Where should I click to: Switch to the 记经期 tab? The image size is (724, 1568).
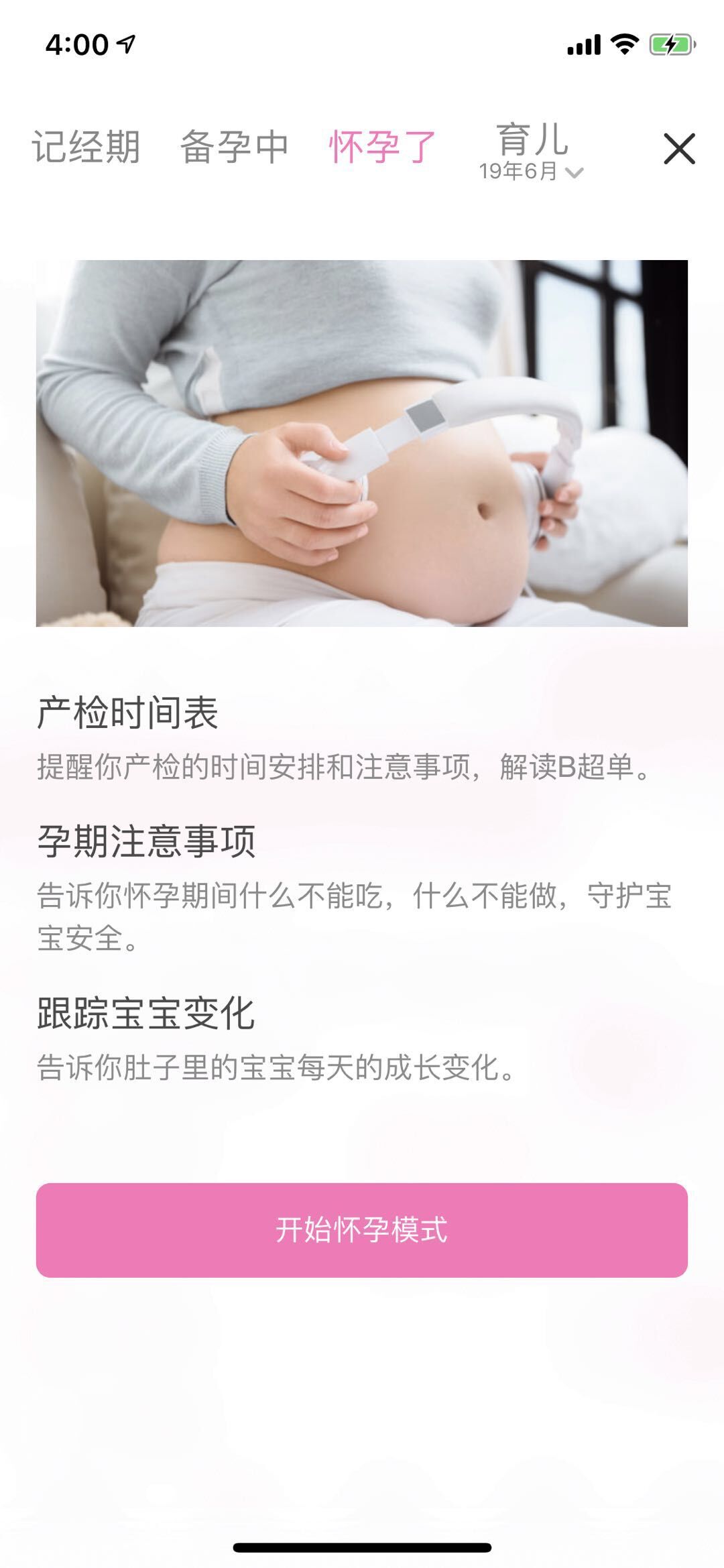[86, 147]
